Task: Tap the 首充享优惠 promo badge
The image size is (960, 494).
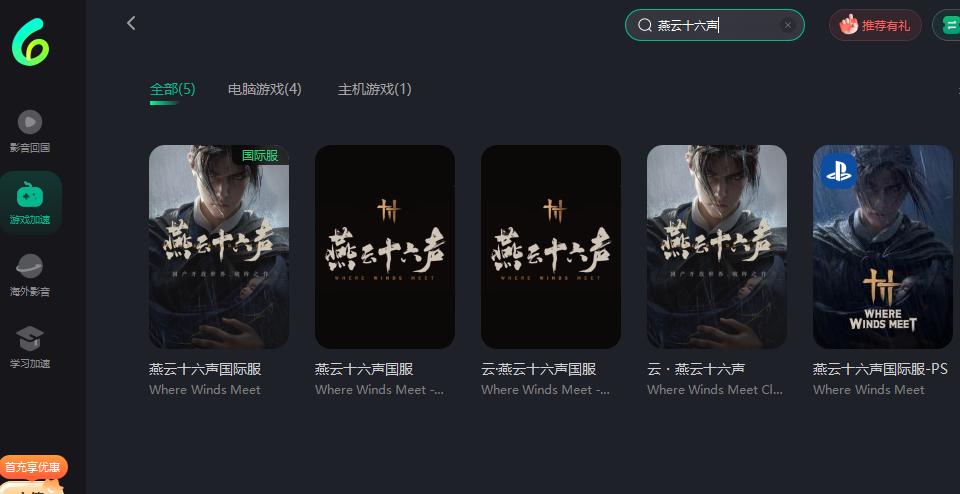Action: point(33,467)
